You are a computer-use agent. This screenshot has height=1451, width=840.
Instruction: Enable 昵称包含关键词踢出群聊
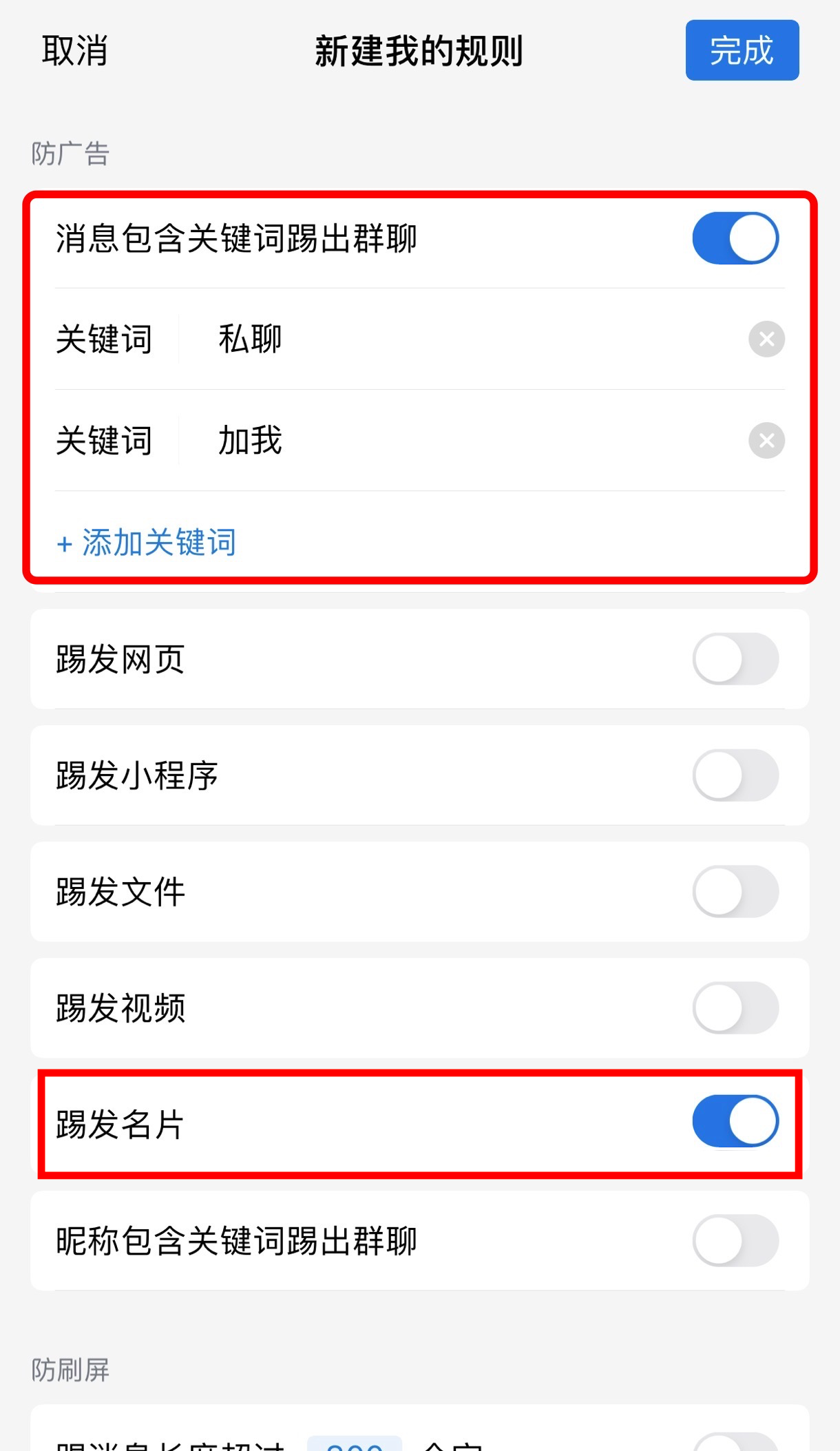click(x=735, y=1241)
